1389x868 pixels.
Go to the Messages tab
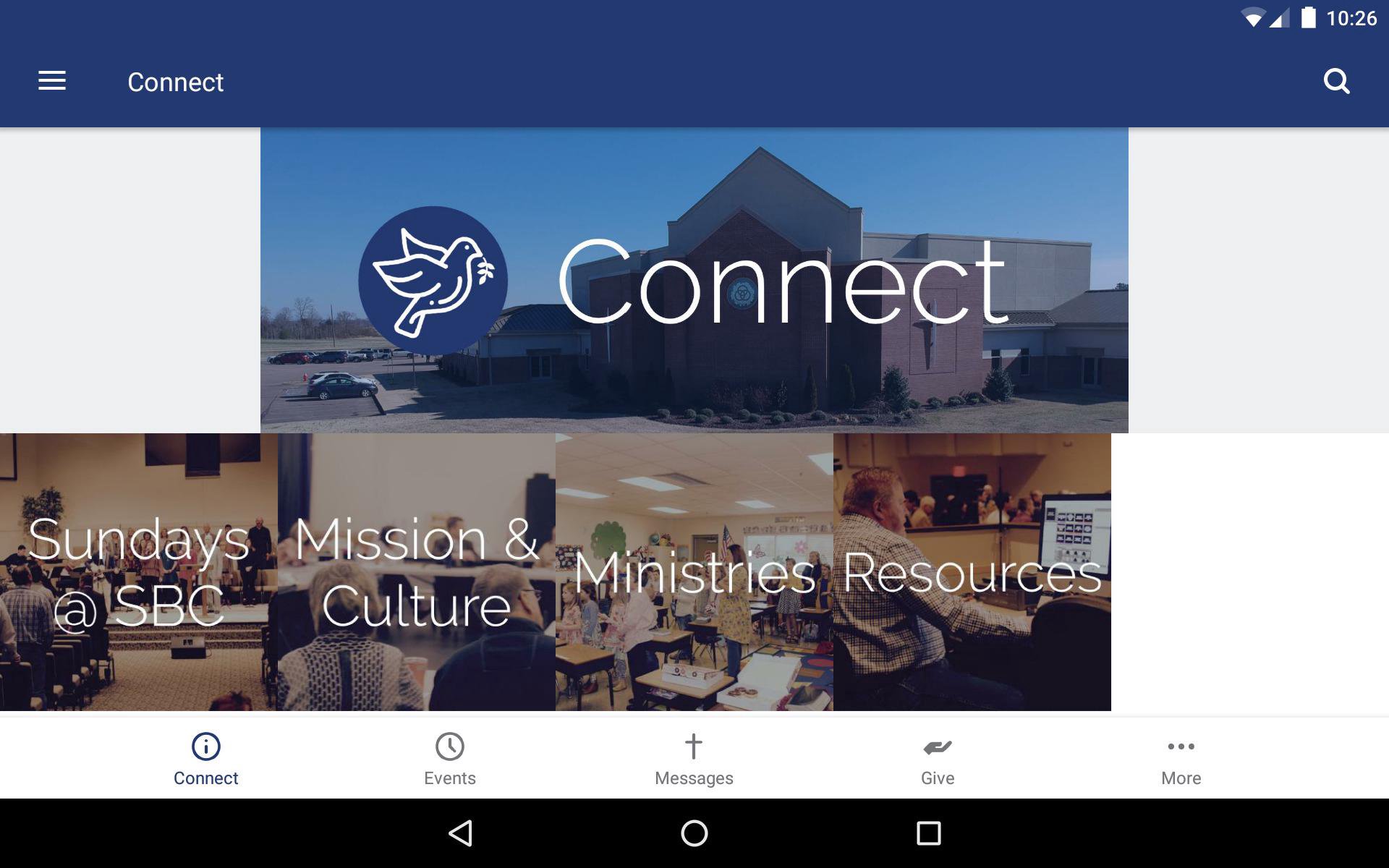[x=694, y=759]
